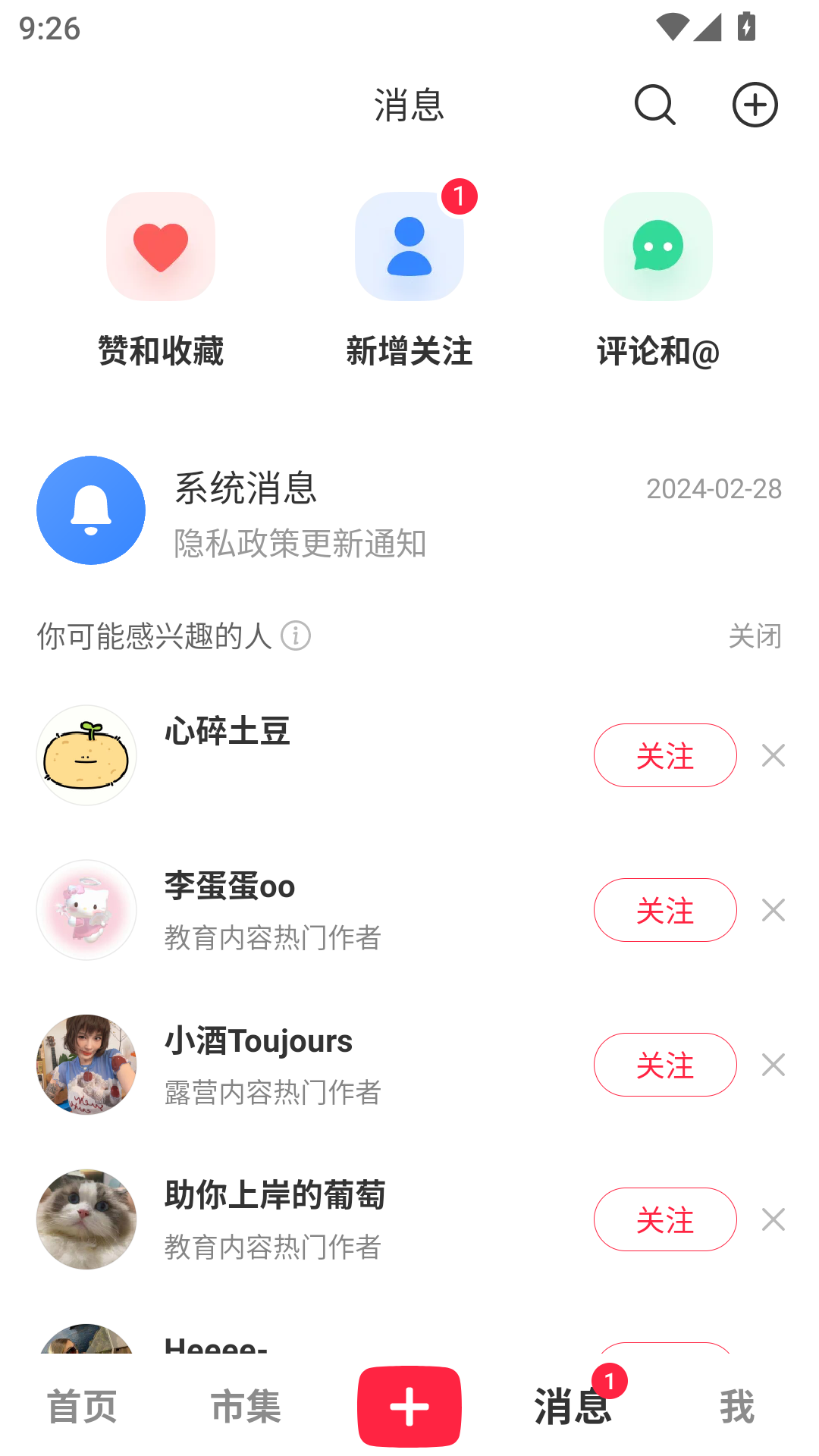
Task: Dismiss the 李蛋蛋oo suggestion
Action: tap(773, 910)
